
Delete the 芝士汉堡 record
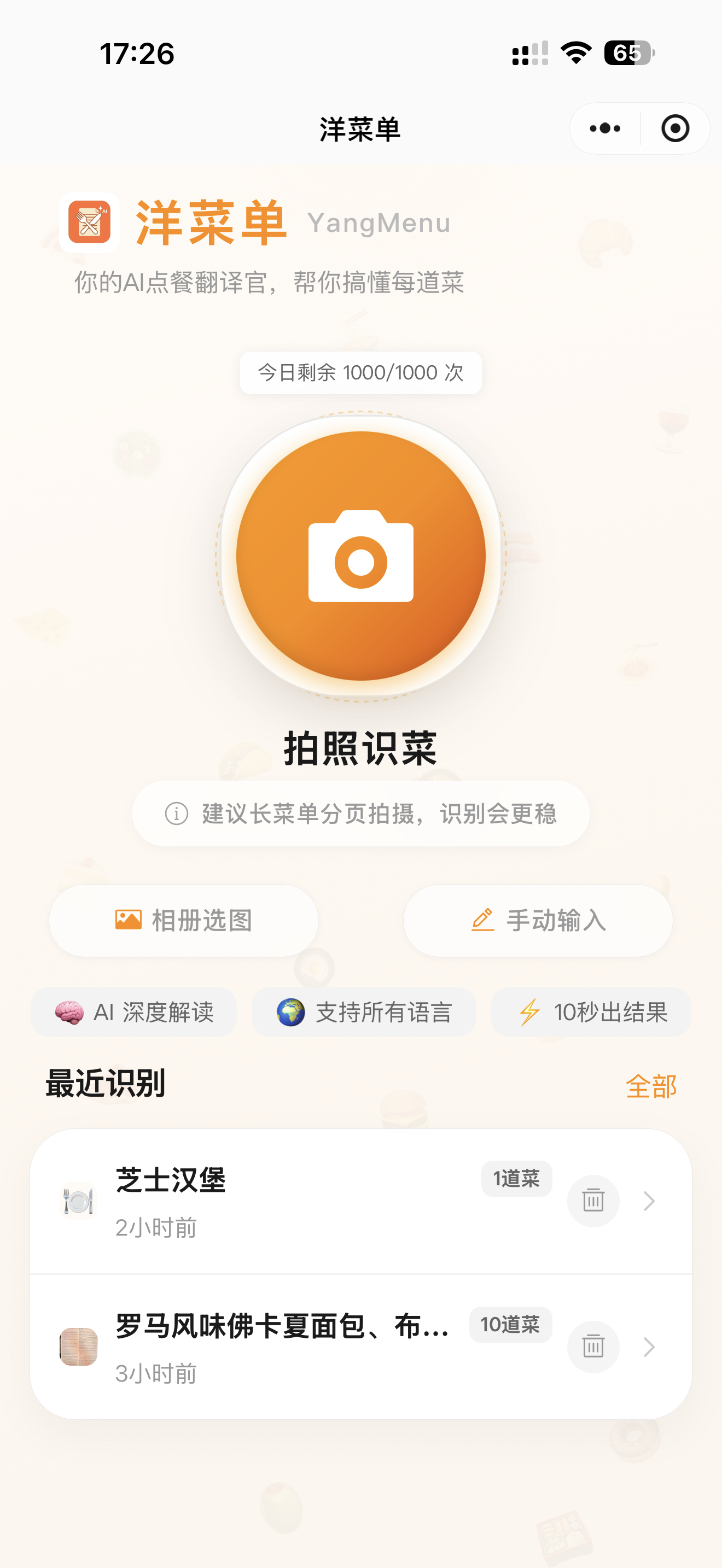[593, 1201]
